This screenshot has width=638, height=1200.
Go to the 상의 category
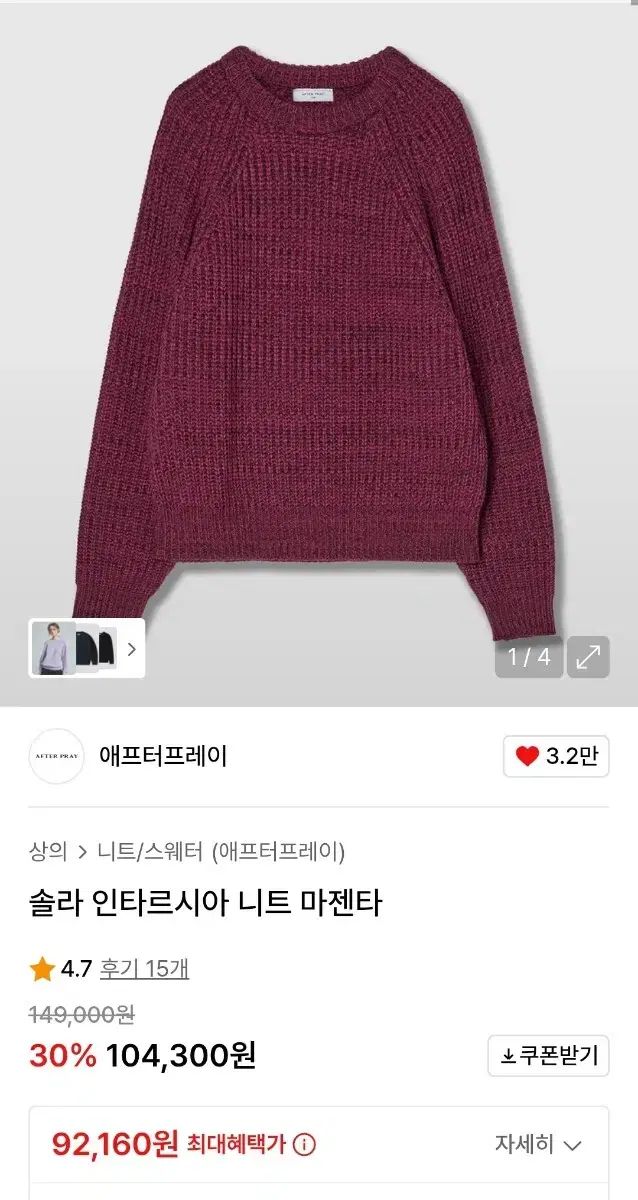tap(48, 852)
